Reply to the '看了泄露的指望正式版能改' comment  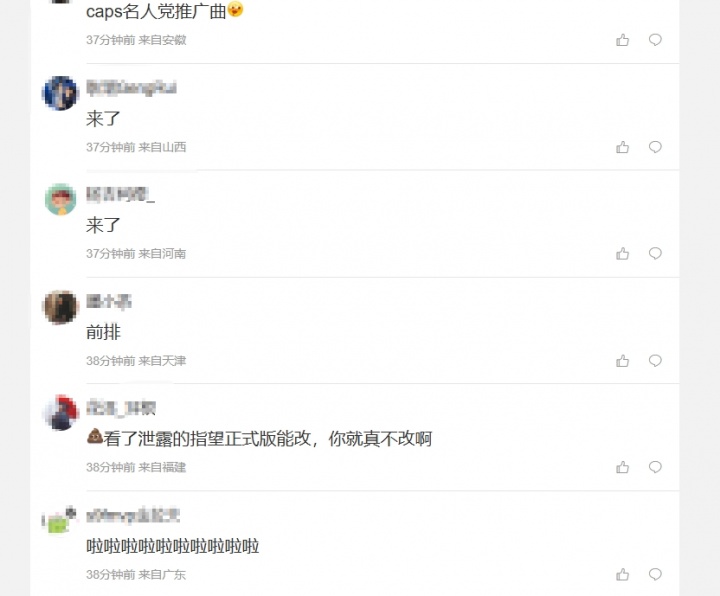pyautogui.click(x=655, y=467)
